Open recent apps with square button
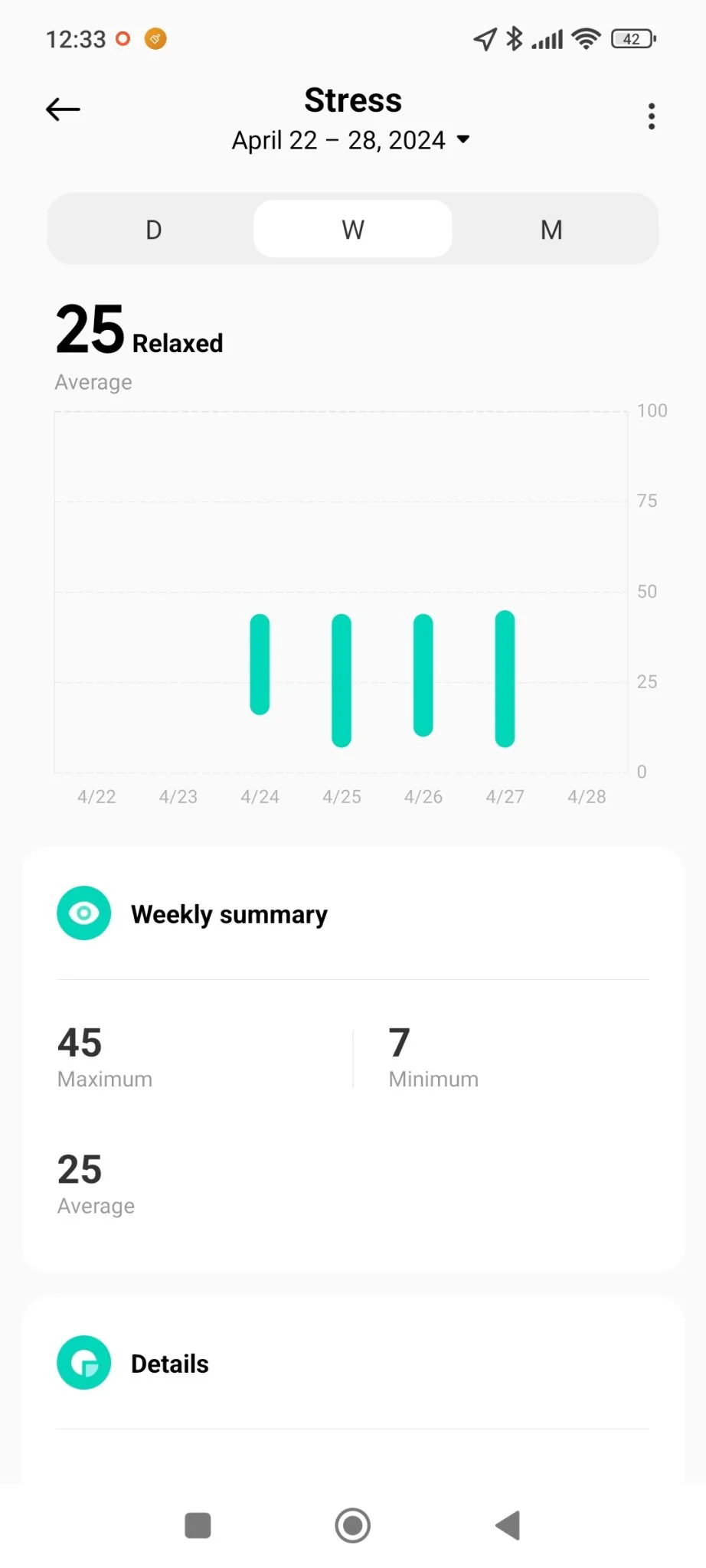Screen dimensions: 706x1568 click(x=198, y=1525)
